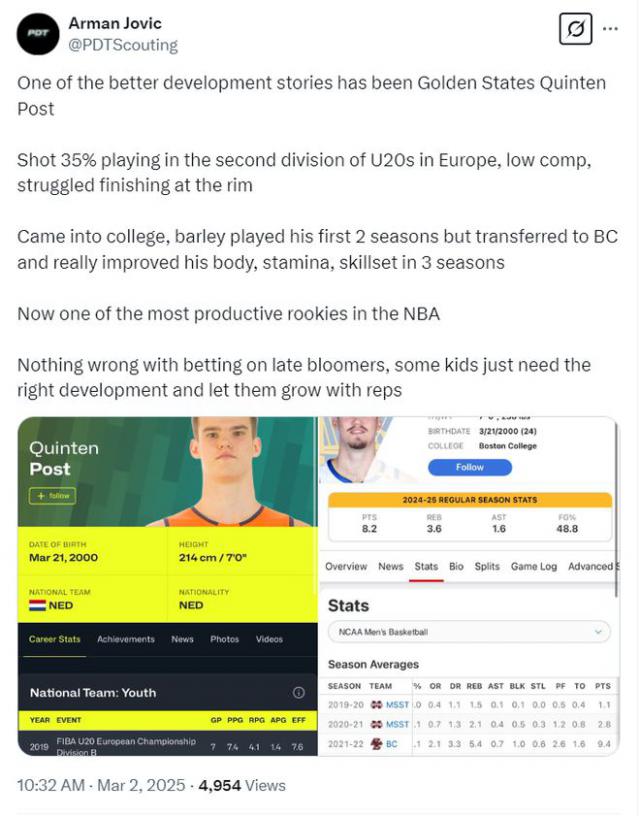Open Arman Jovic's profile picture
The width and height of the screenshot is (640, 816).
click(x=36, y=34)
